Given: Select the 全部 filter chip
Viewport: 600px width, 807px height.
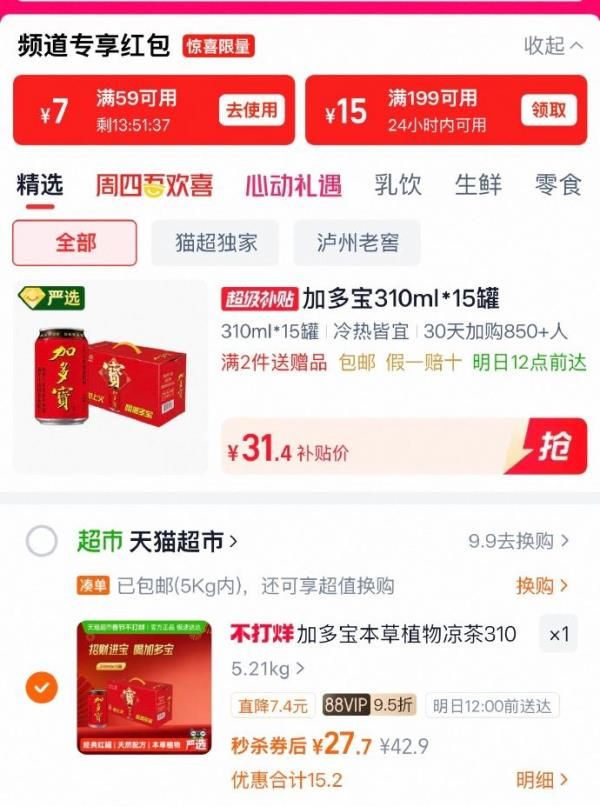Looking at the screenshot, I should pos(75,243).
